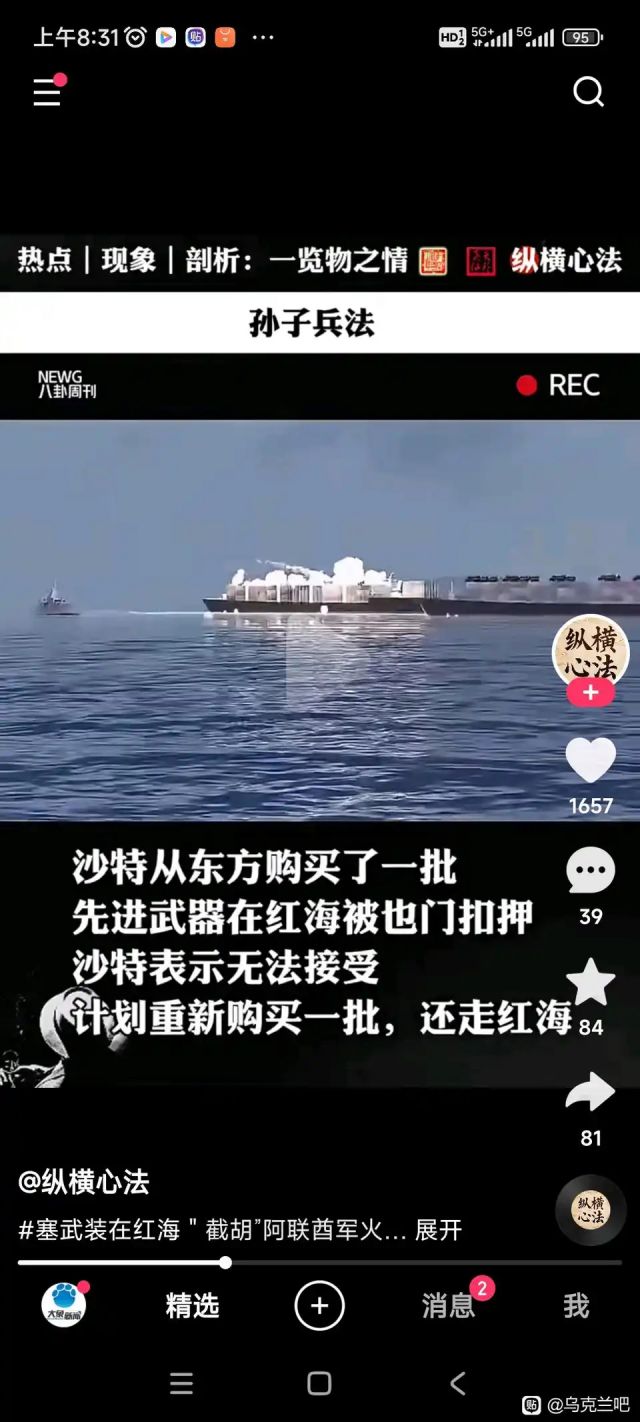Open the hamburger menu
Screen dimensions: 640x1422
click(47, 92)
